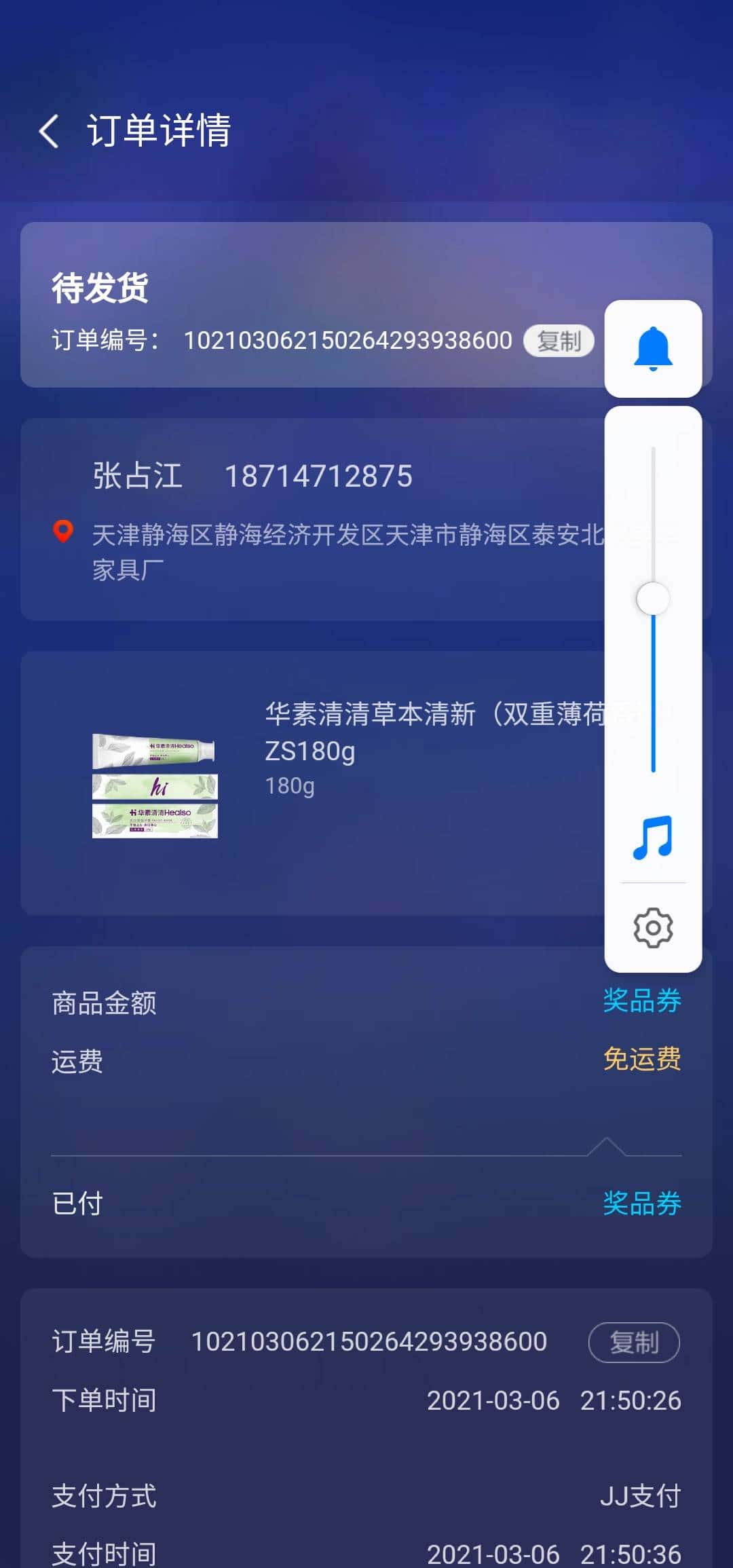This screenshot has width=733, height=1568.
Task: Toggle the notification bell to silent mode
Action: point(652,348)
